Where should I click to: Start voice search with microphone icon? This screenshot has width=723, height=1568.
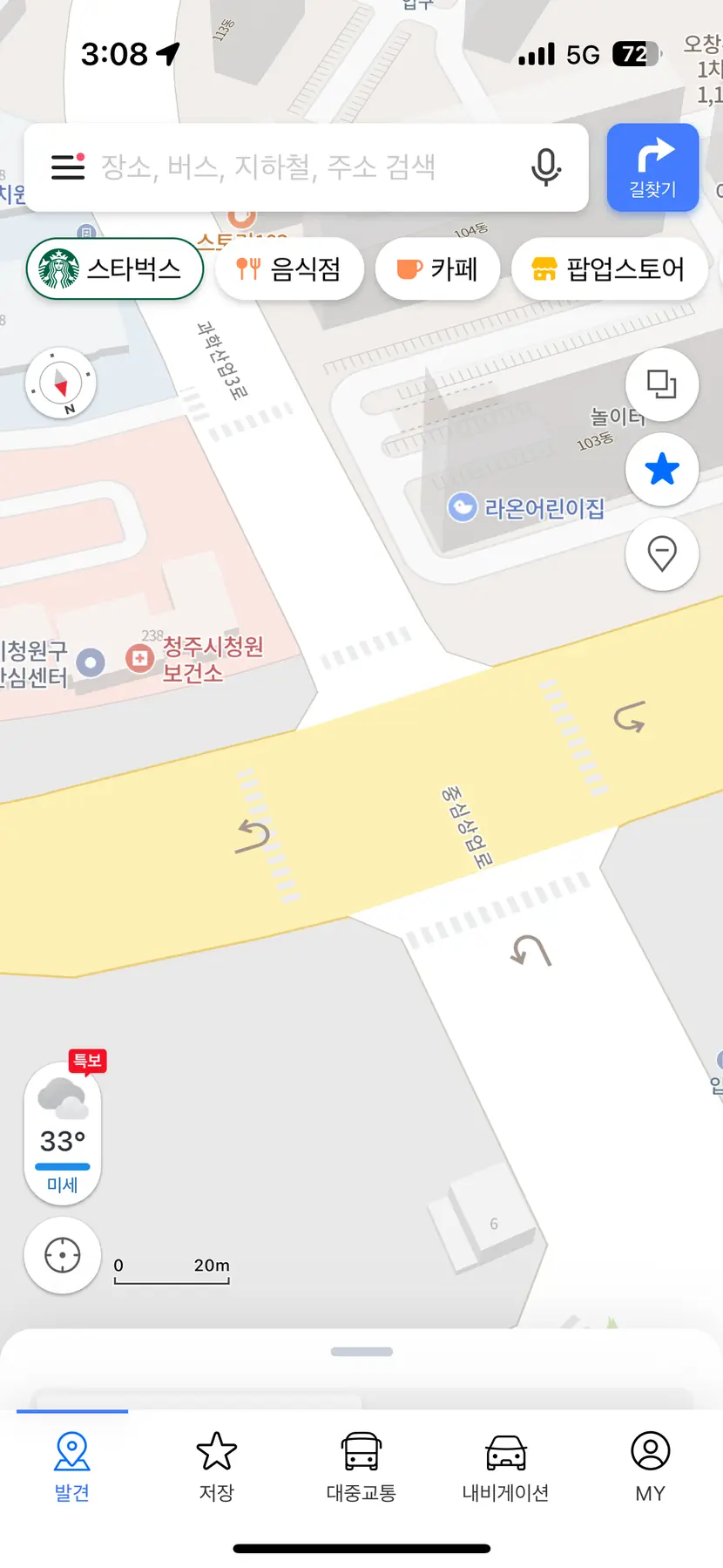click(546, 166)
